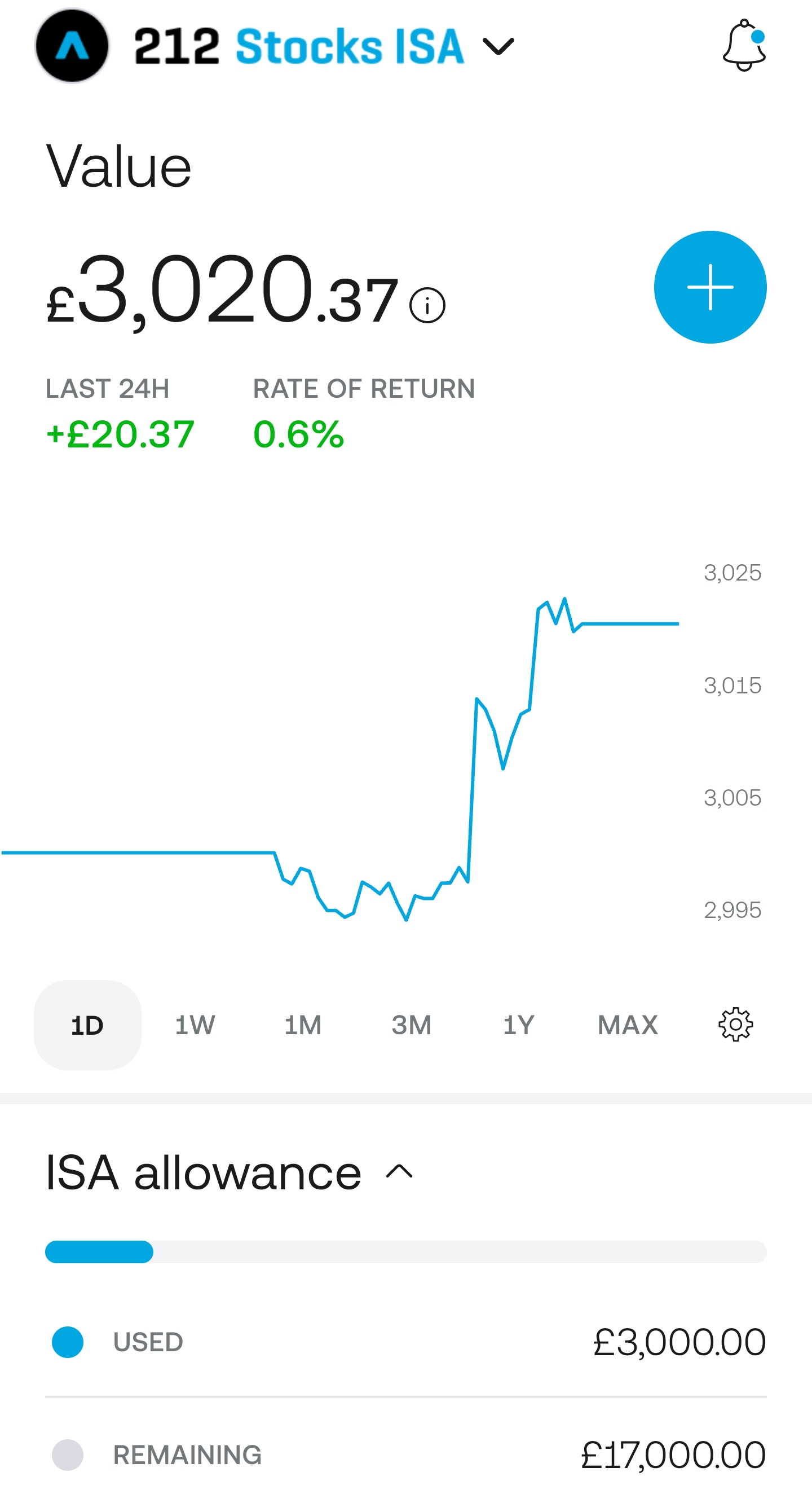812x1494 pixels.
Task: Show info about the account value
Action: pos(427,306)
